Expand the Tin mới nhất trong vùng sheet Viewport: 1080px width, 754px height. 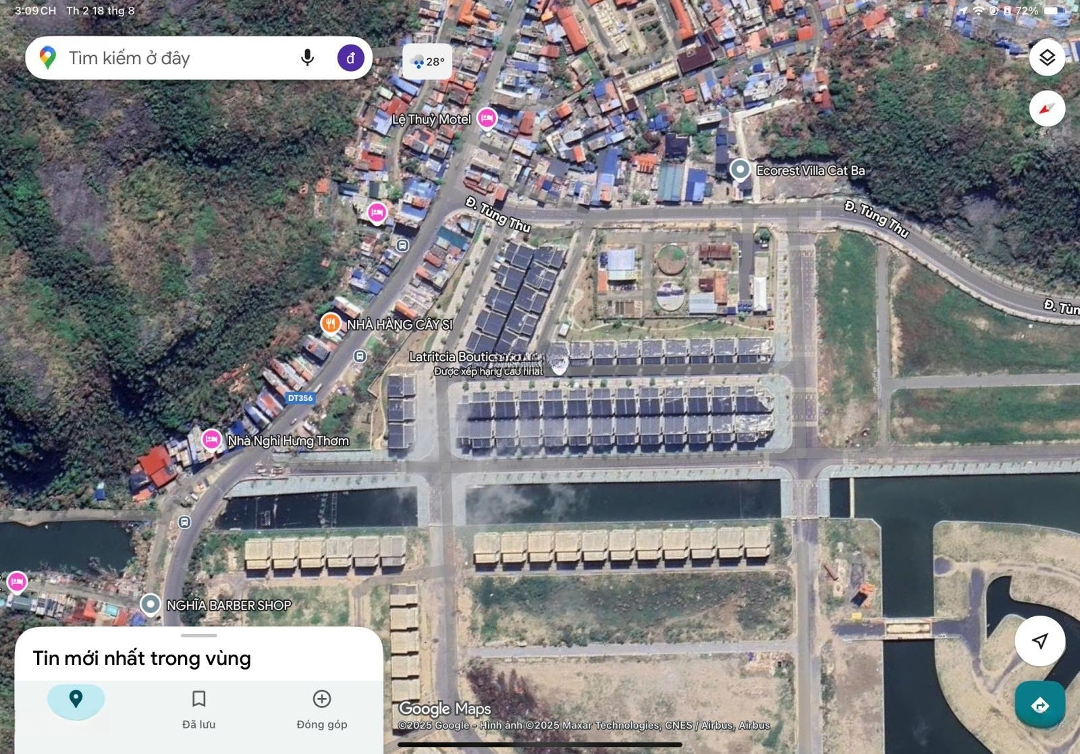coord(199,636)
